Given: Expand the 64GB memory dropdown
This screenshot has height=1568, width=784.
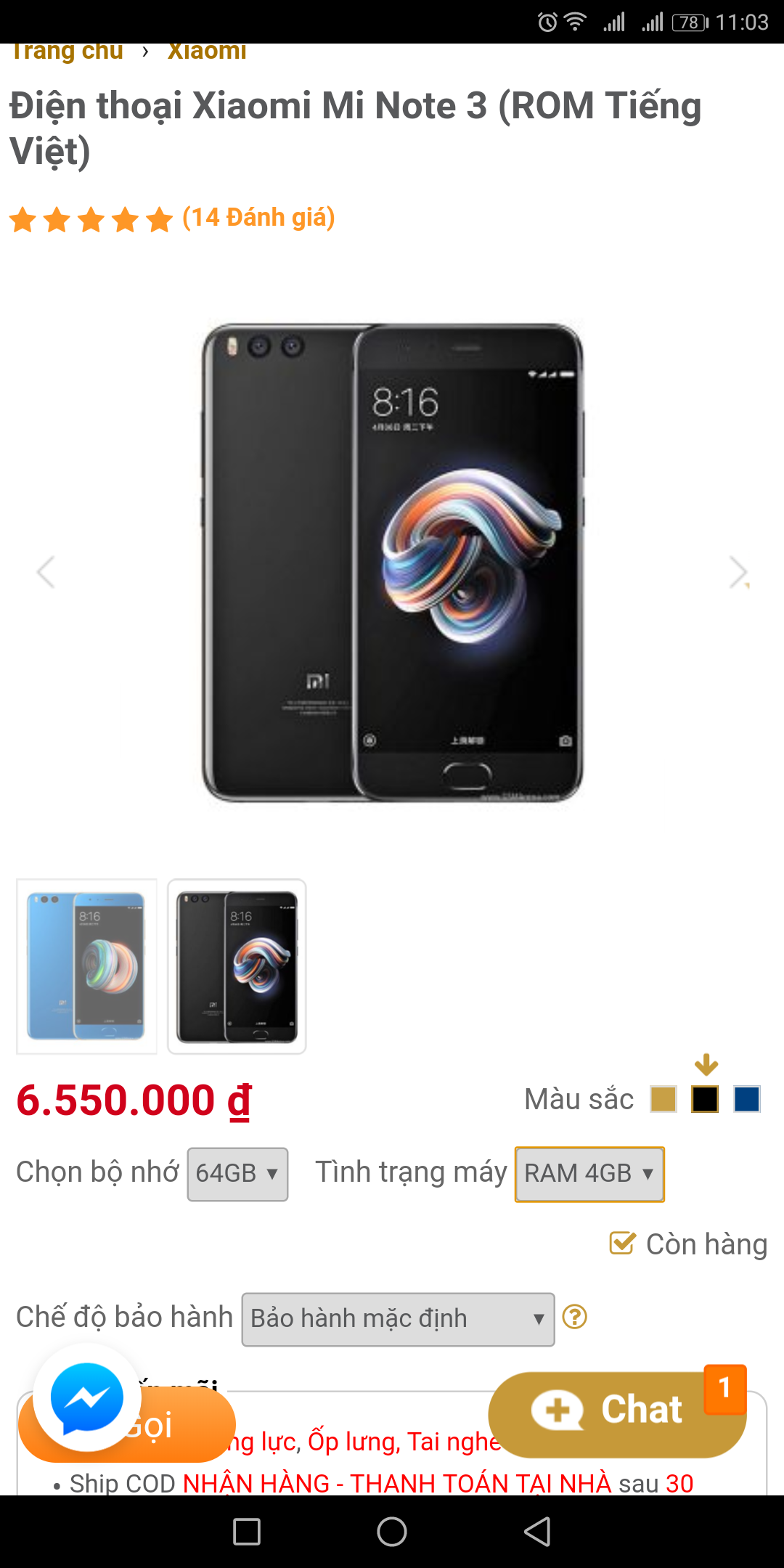Looking at the screenshot, I should (237, 1174).
